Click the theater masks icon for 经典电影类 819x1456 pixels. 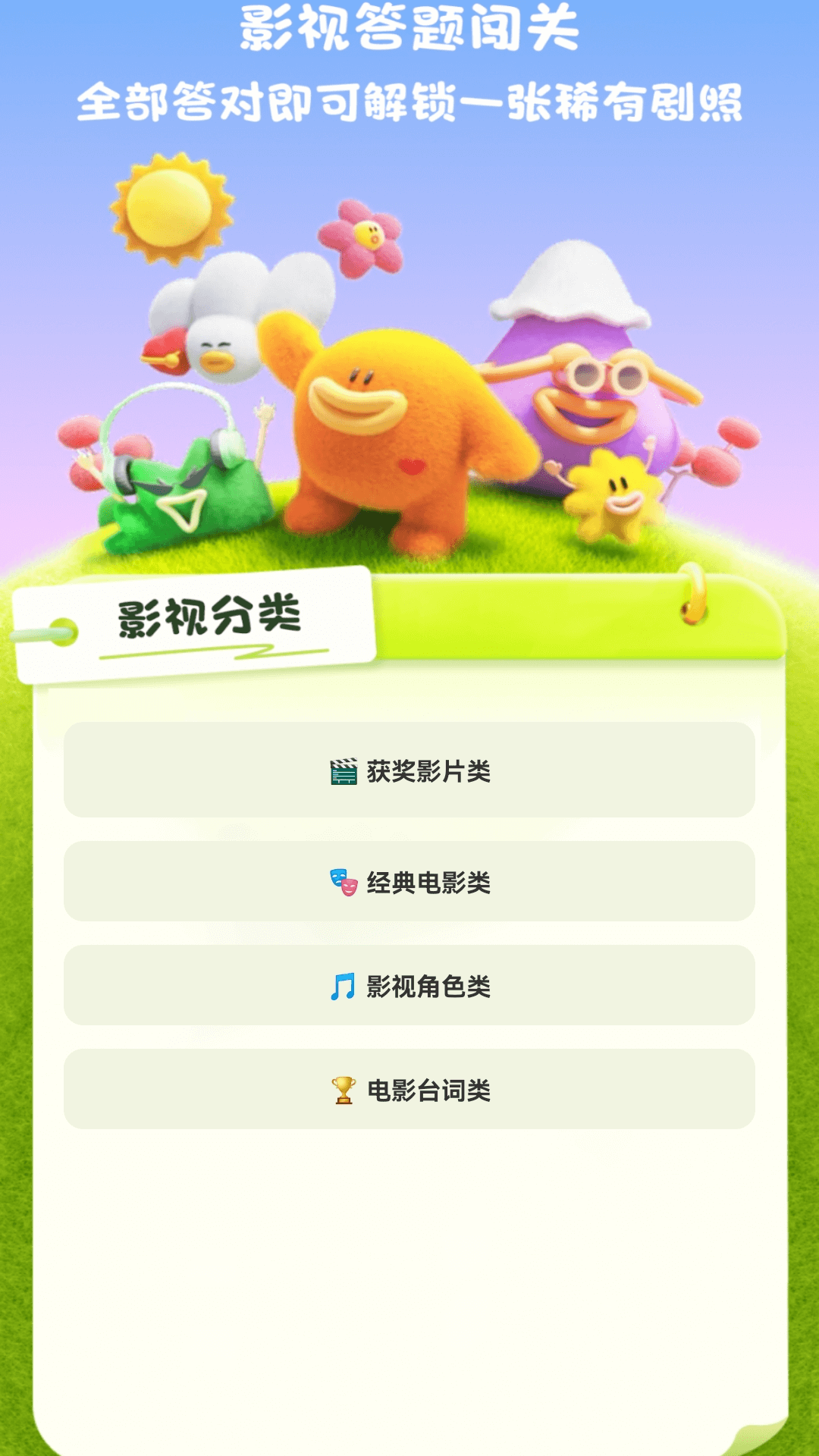(x=345, y=883)
